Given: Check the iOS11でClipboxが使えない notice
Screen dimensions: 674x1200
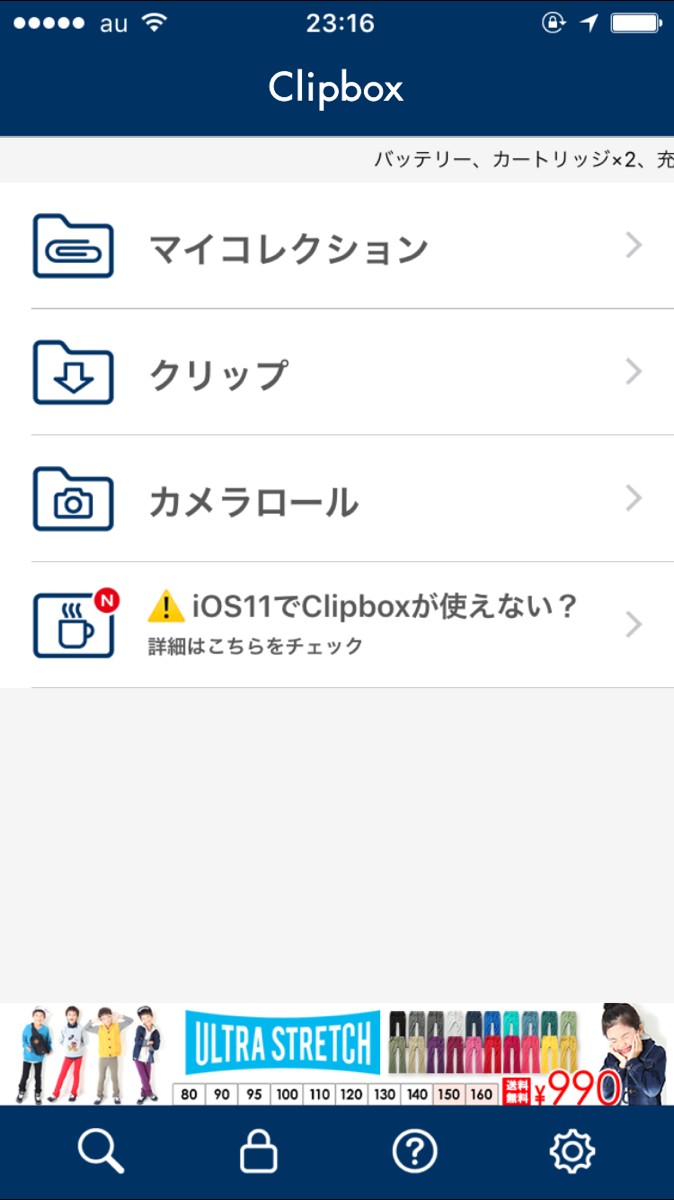Looking at the screenshot, I should pyautogui.click(x=337, y=625).
